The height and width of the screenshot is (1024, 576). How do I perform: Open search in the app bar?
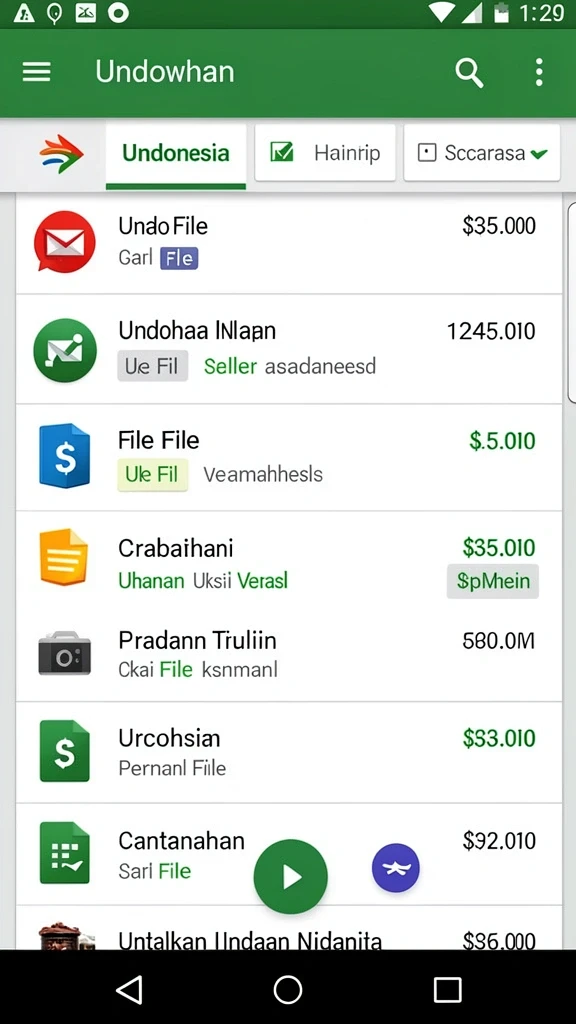pos(469,72)
